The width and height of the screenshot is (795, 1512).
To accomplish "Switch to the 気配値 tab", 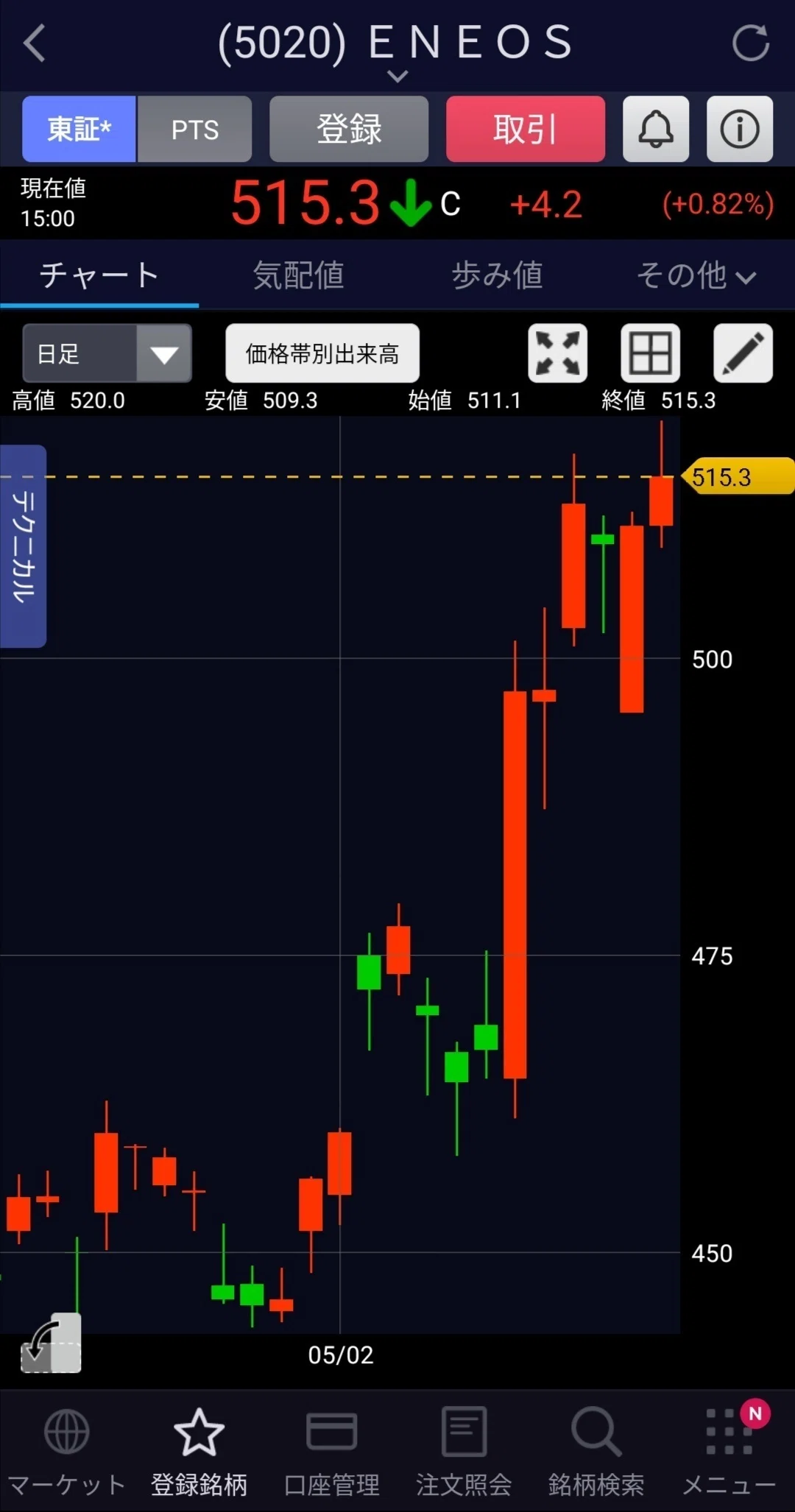I will 298,275.
